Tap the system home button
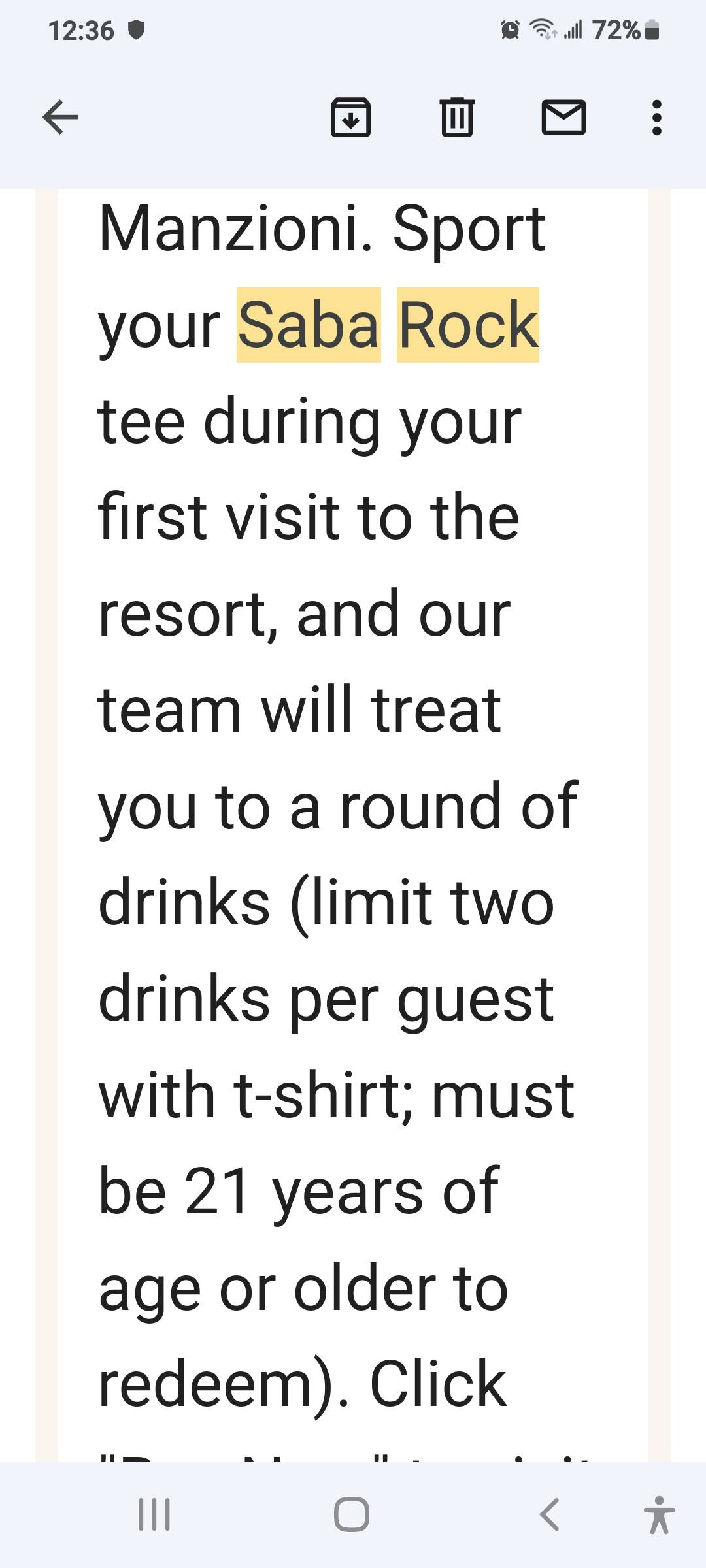This screenshot has width=706, height=1568. click(x=352, y=1514)
